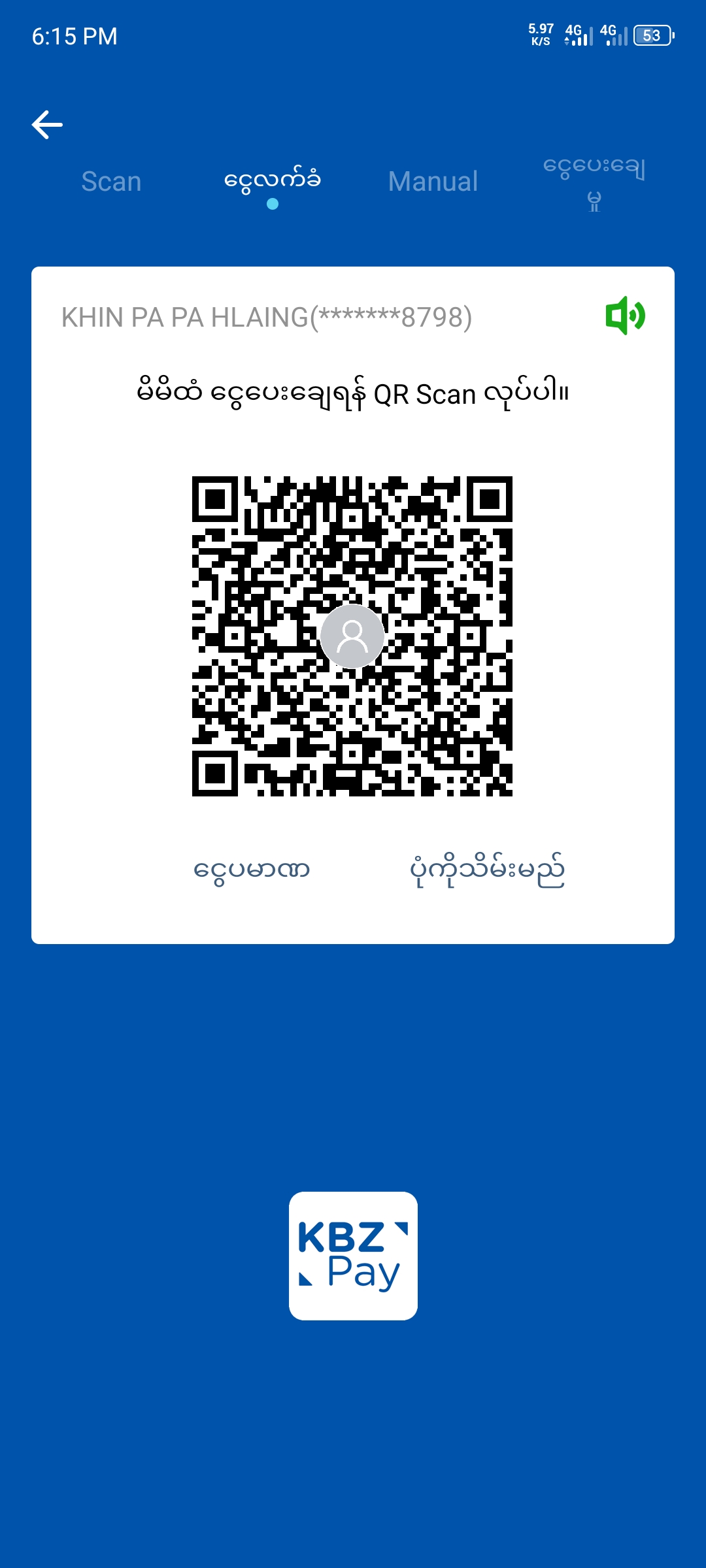Go back using the arrow icon
The width and height of the screenshot is (706, 1568).
click(47, 125)
